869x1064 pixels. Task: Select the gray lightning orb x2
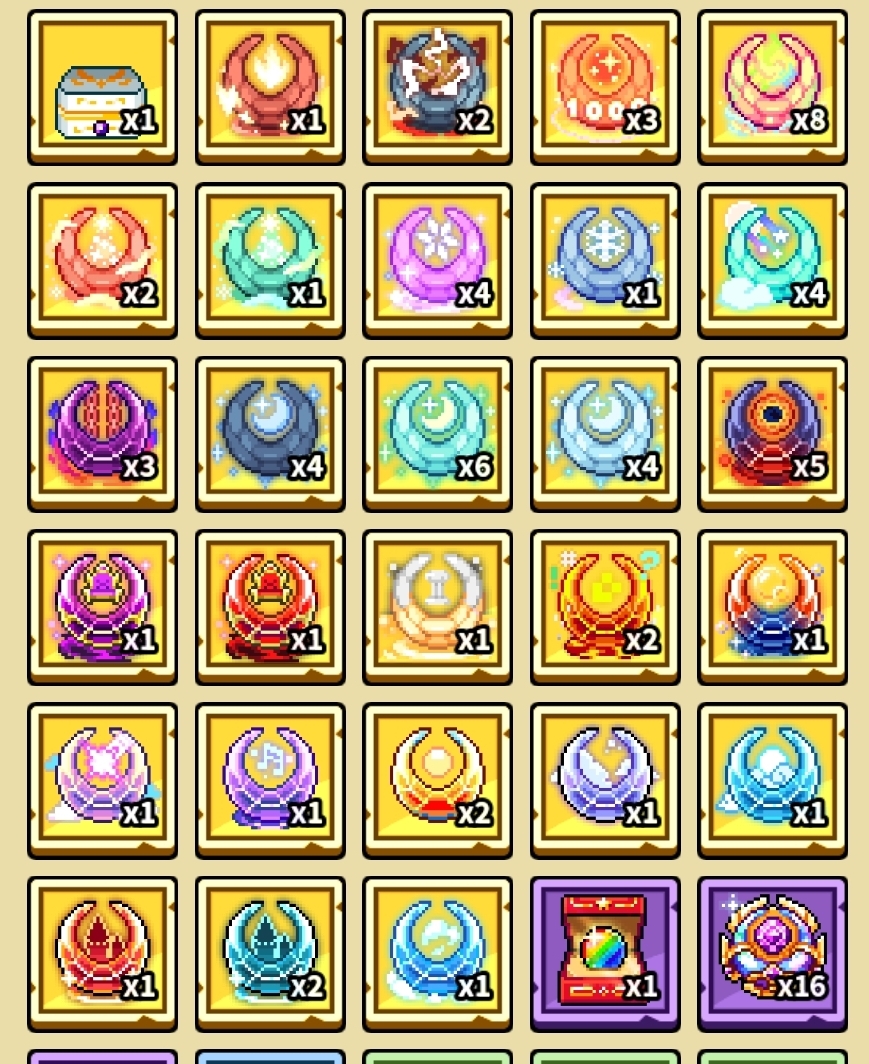coord(438,88)
